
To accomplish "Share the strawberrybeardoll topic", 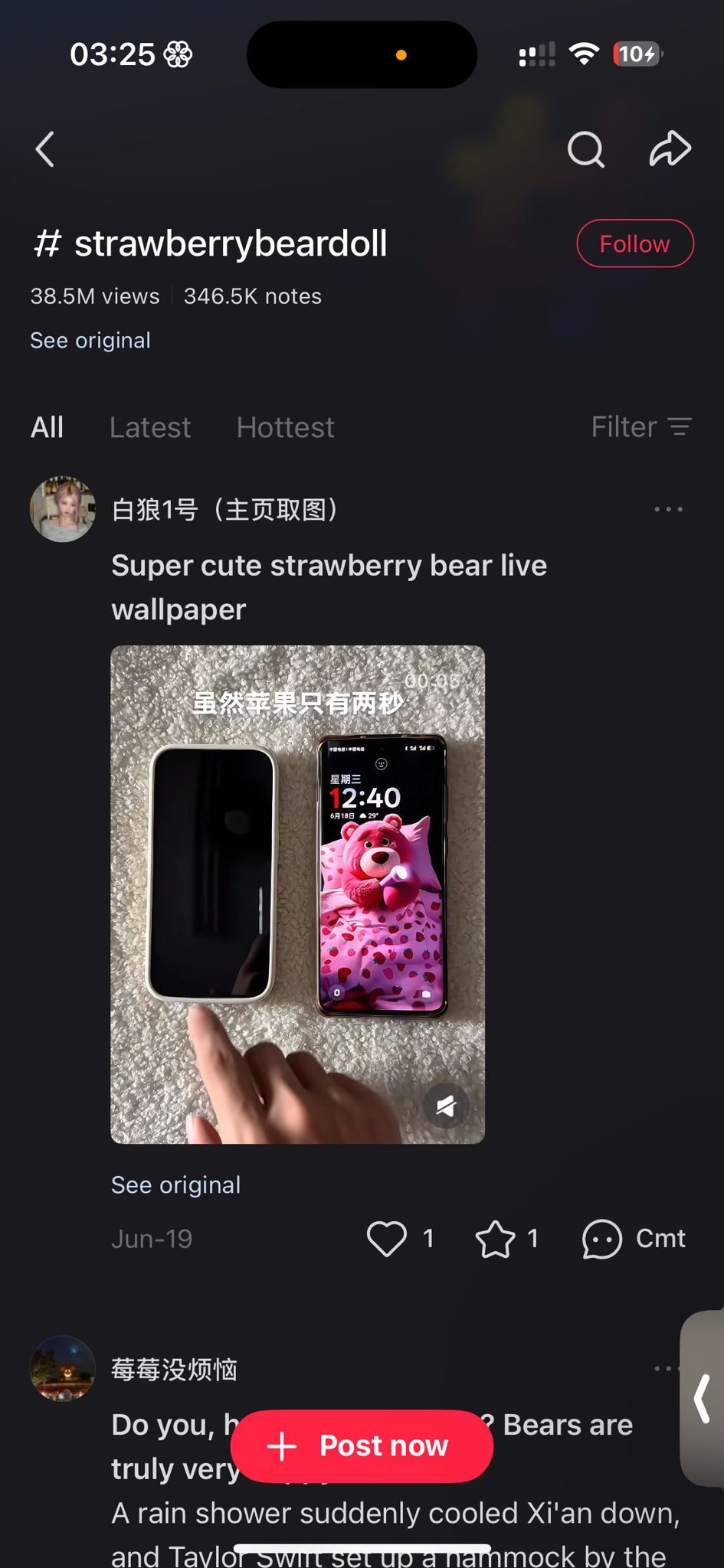I will click(x=670, y=149).
